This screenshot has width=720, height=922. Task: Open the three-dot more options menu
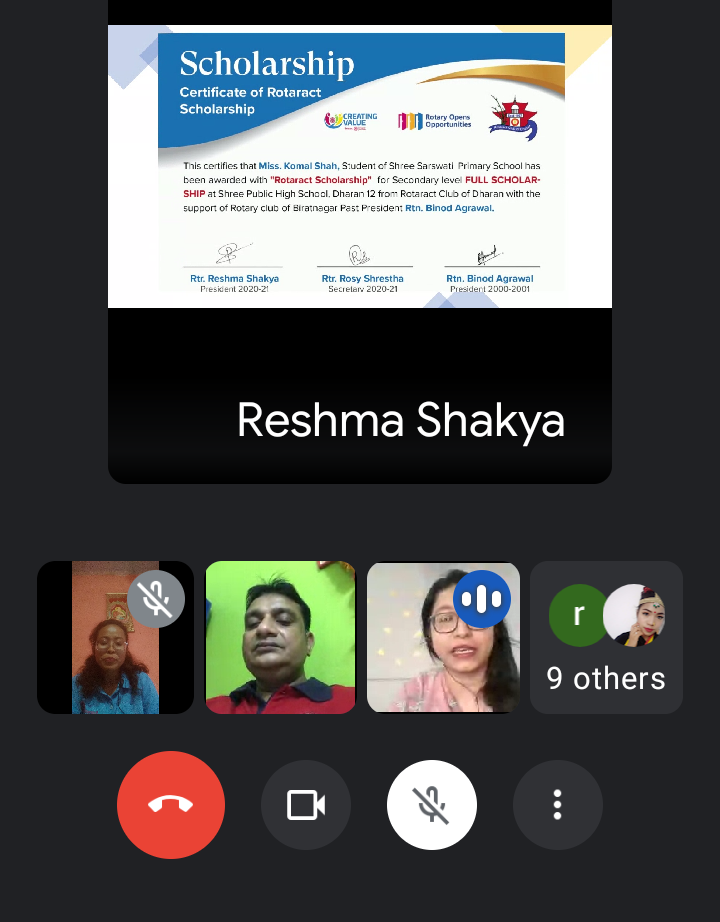(557, 805)
